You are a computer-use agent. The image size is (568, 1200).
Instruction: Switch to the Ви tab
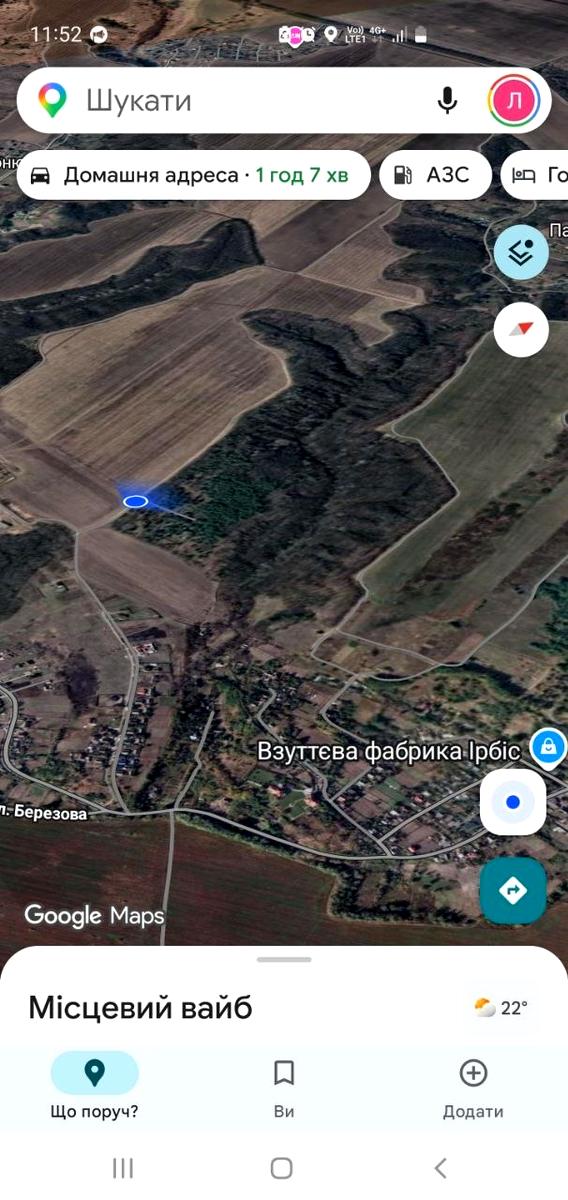point(284,1086)
